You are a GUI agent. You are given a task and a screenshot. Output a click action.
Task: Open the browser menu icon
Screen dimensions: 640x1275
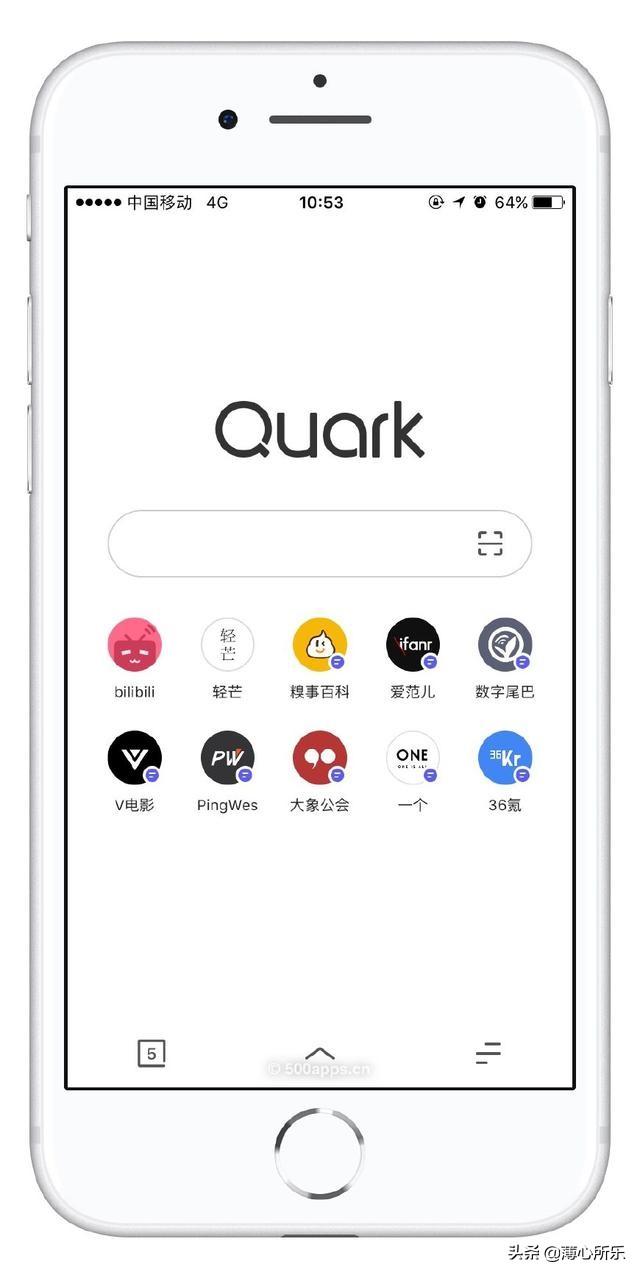488,1053
